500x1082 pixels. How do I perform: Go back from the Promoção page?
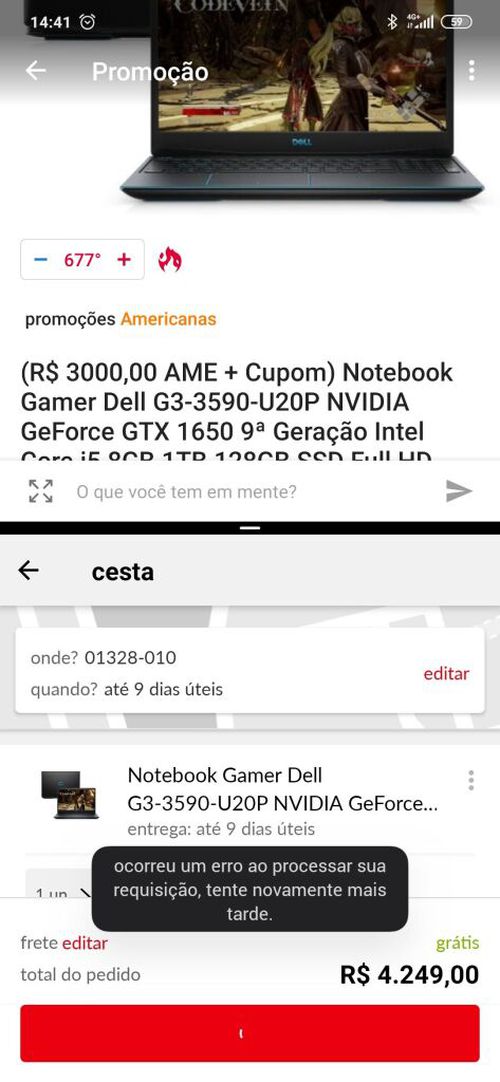(x=35, y=70)
